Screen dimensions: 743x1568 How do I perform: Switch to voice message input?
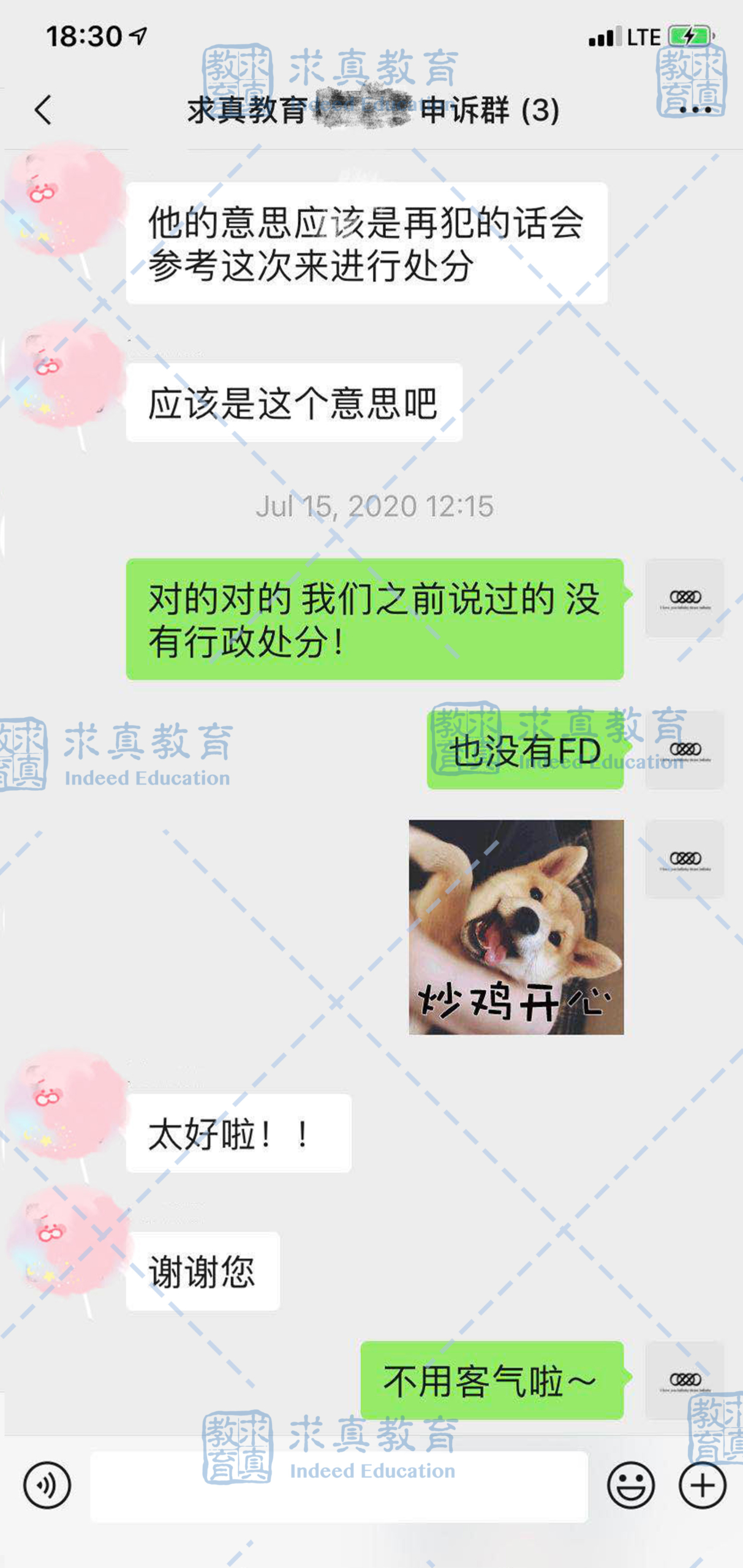47,1485
